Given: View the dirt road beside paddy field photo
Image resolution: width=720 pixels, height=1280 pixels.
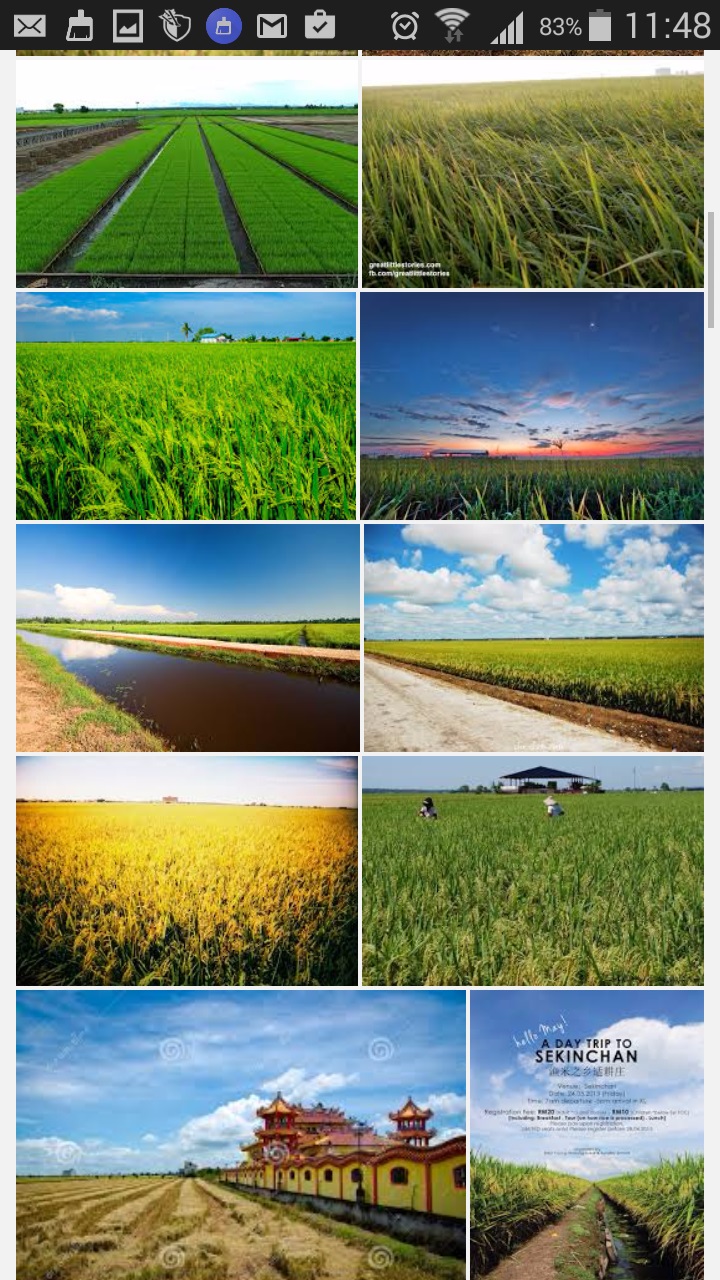Looking at the screenshot, I should coord(533,638).
